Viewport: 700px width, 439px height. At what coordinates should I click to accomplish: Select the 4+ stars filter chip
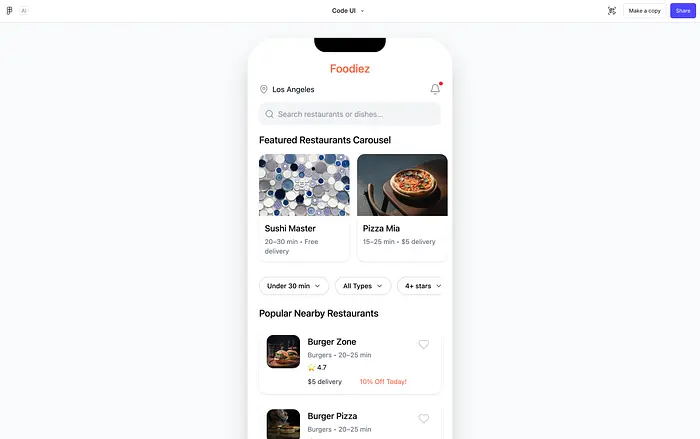pos(420,286)
